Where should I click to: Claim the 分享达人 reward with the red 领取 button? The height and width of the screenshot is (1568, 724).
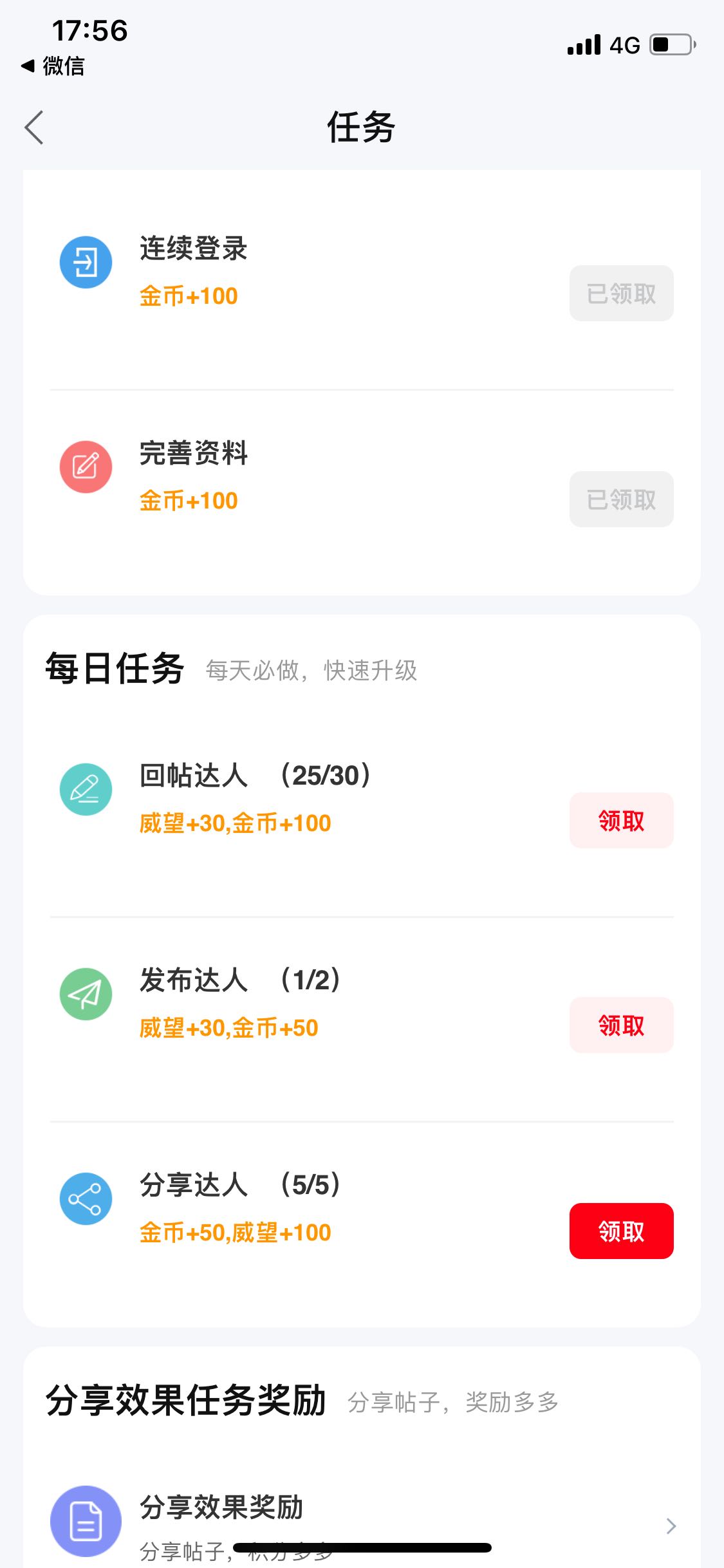621,1231
